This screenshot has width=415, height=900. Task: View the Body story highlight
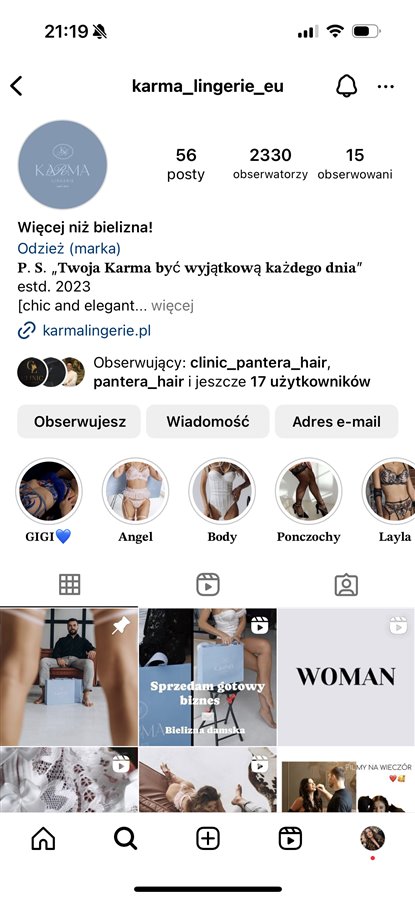click(222, 491)
